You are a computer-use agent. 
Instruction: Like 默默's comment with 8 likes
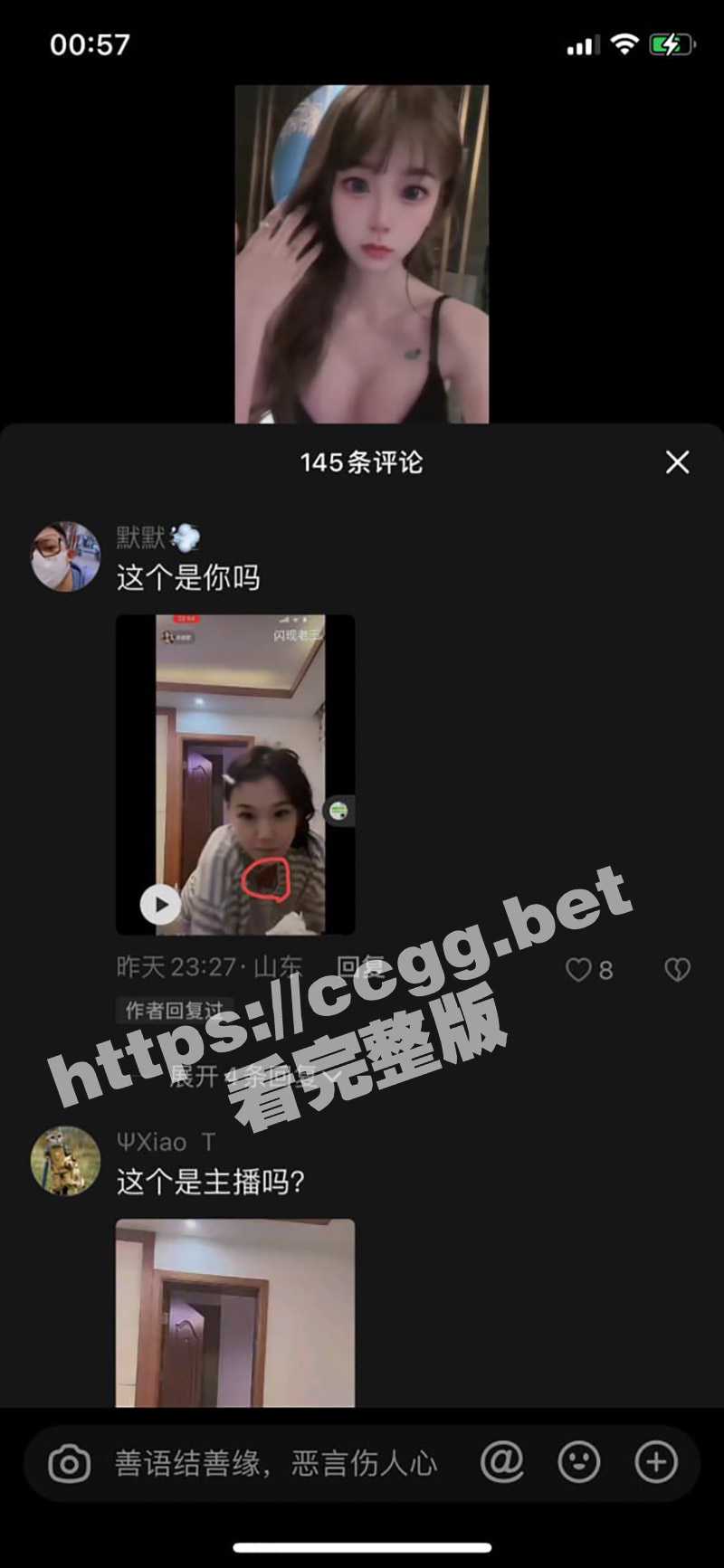[x=579, y=970]
